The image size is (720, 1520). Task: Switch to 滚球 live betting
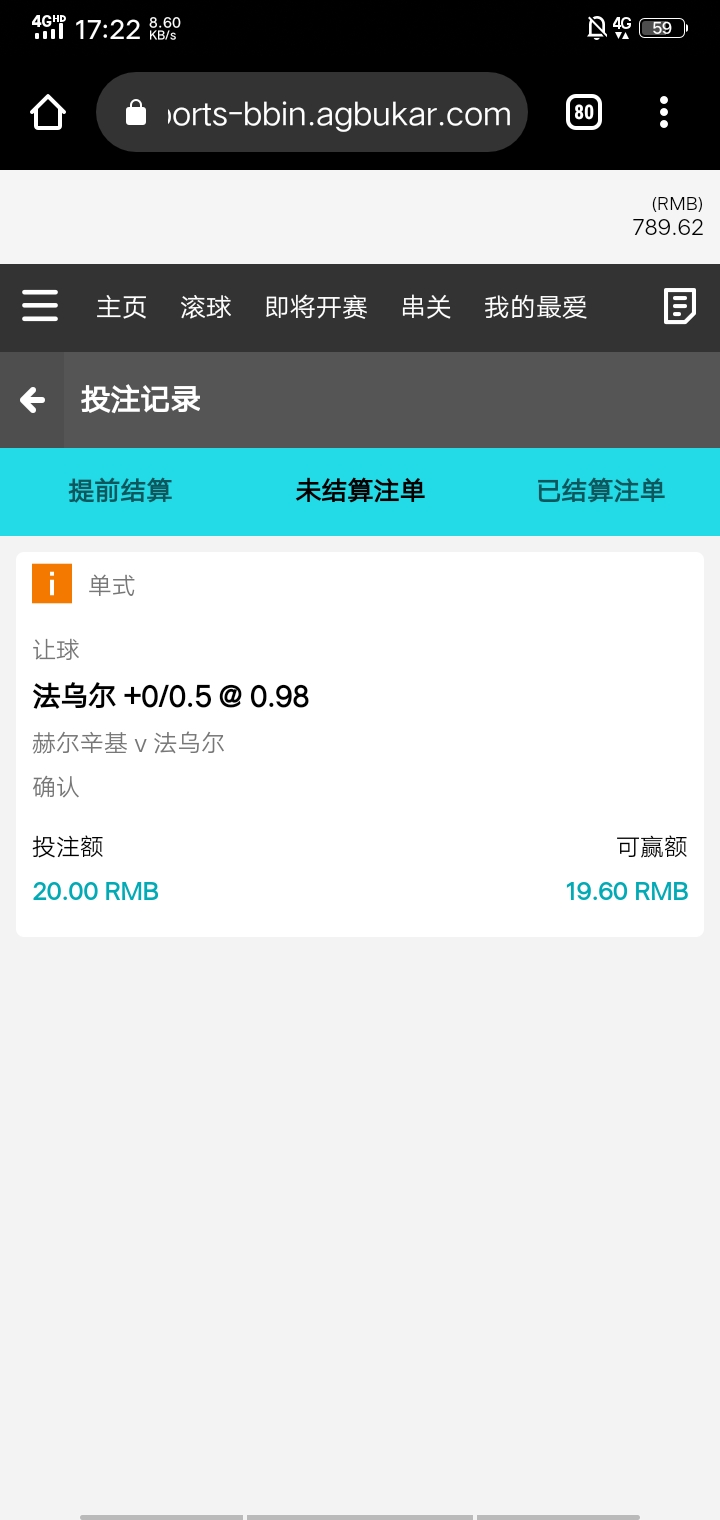pos(206,308)
